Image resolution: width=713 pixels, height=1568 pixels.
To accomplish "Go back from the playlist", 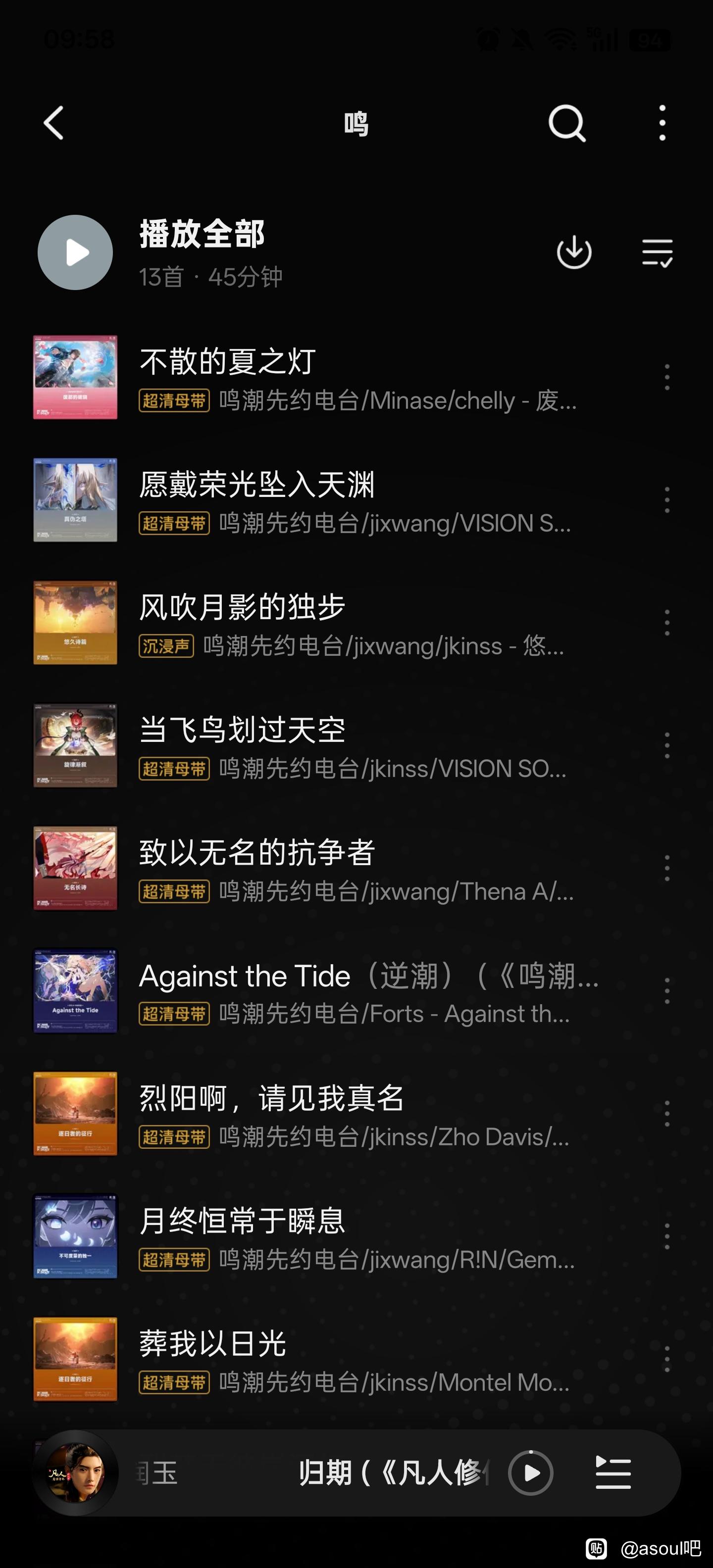I will 54,123.
